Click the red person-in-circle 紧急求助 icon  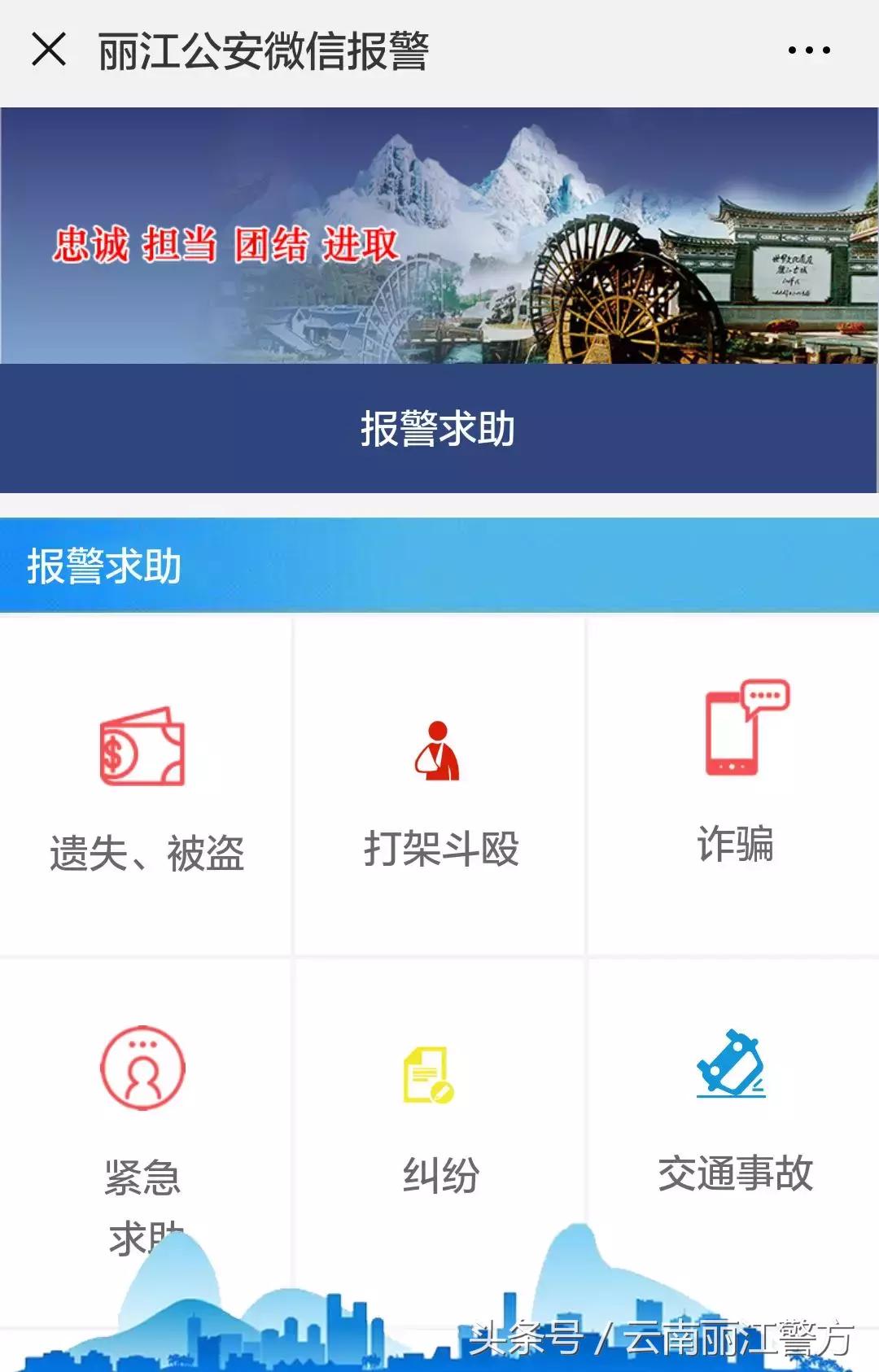(x=145, y=1066)
